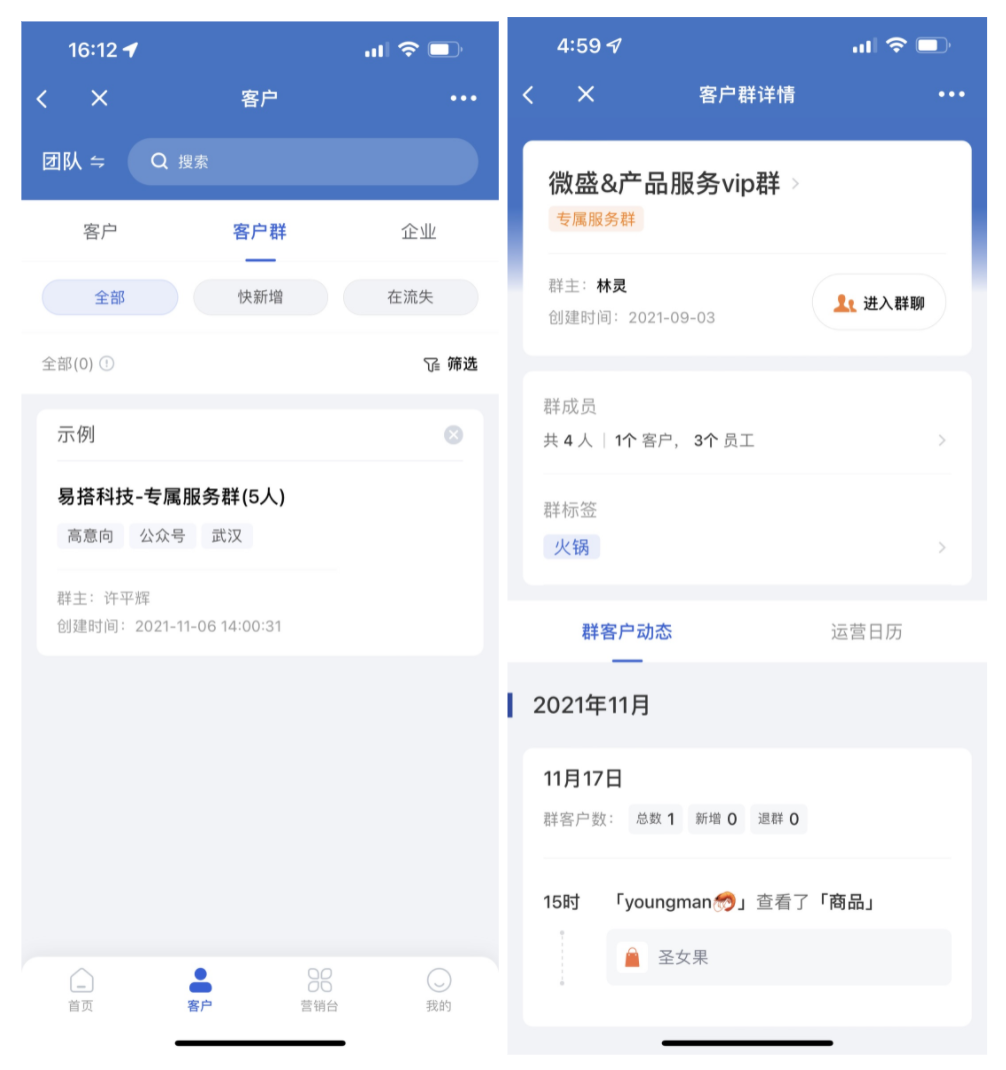Open the 圣女果 product item
Image resolution: width=1006 pixels, height=1070 pixels.
coord(777,957)
